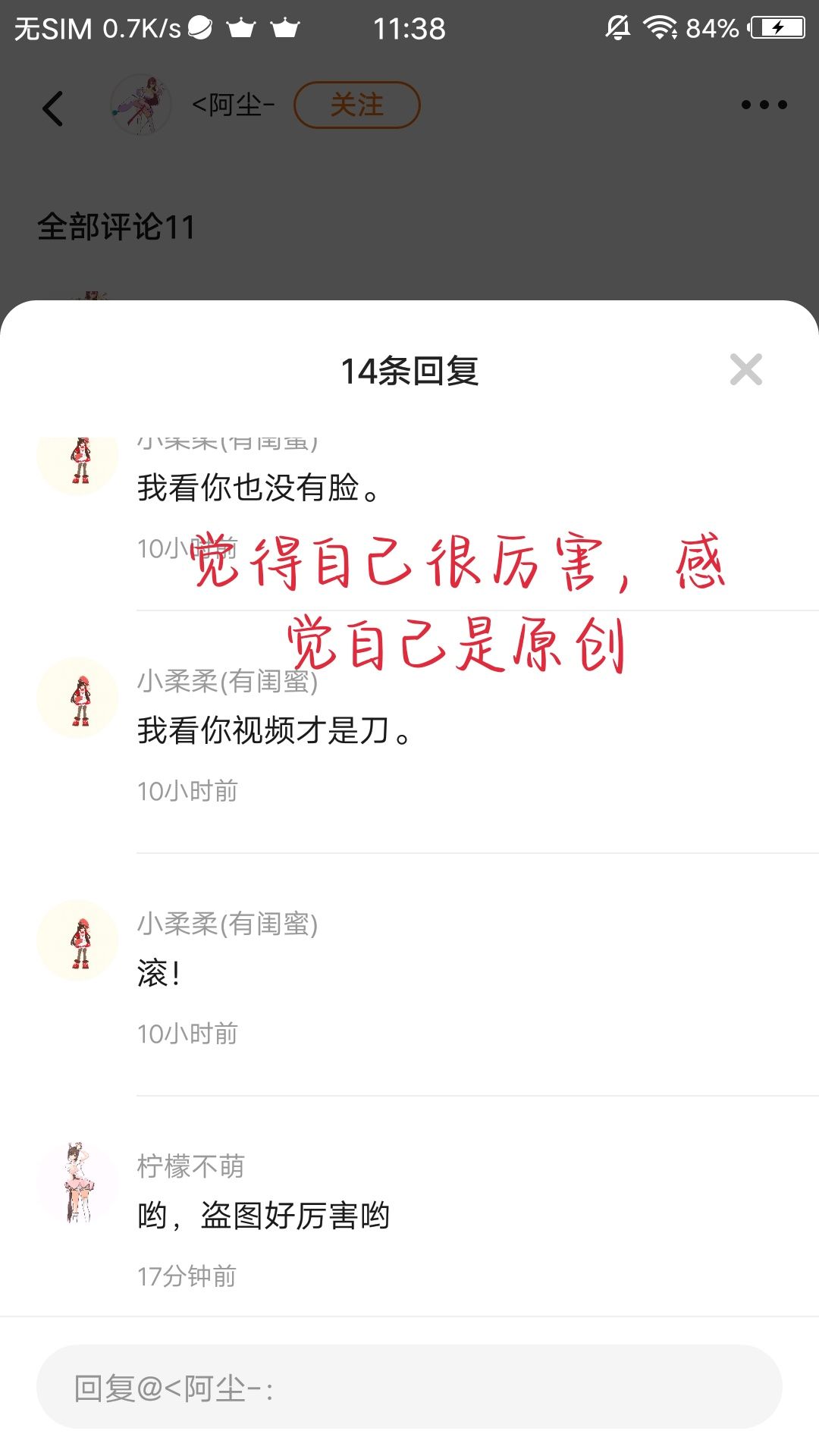Select the reply 我看你视频才是刀。

tap(275, 731)
